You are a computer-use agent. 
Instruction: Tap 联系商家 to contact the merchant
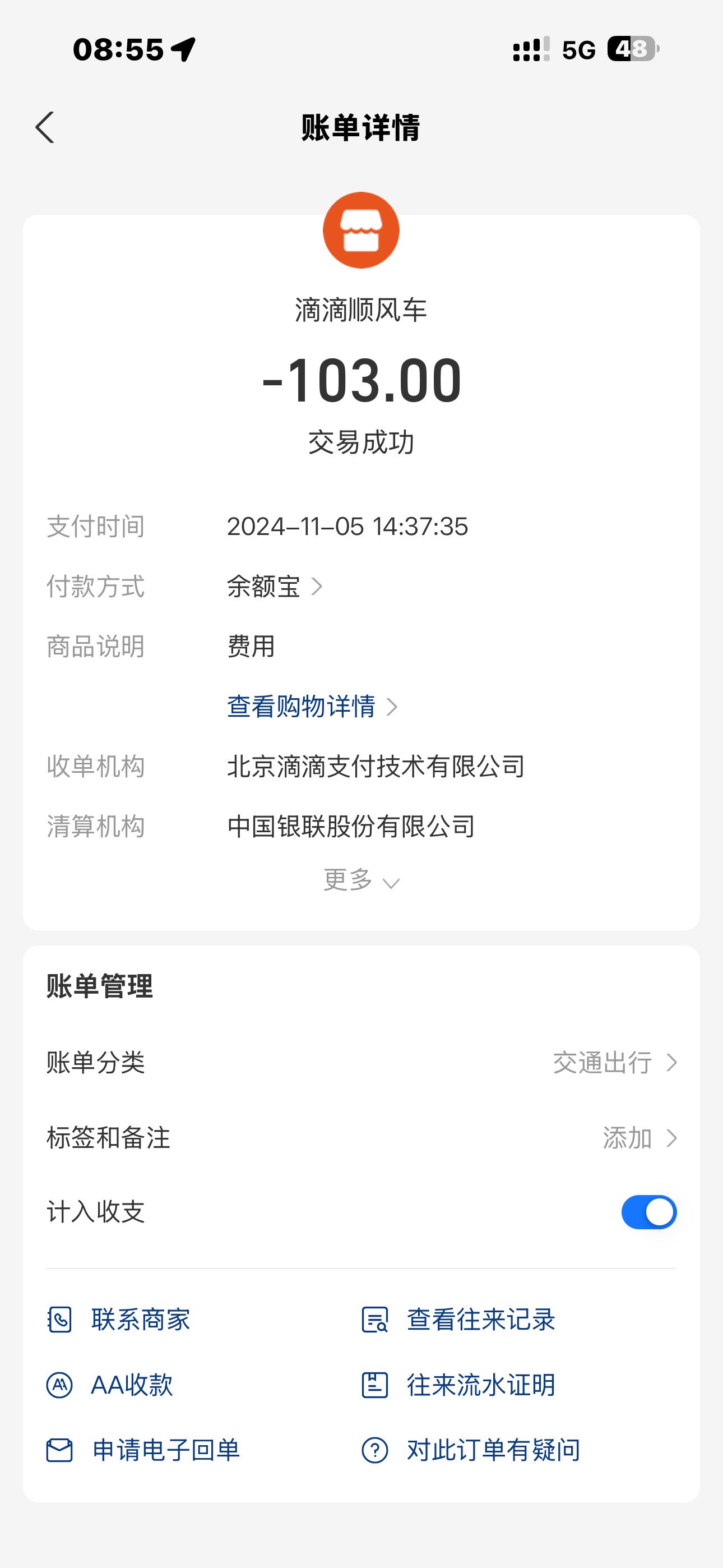119,1320
